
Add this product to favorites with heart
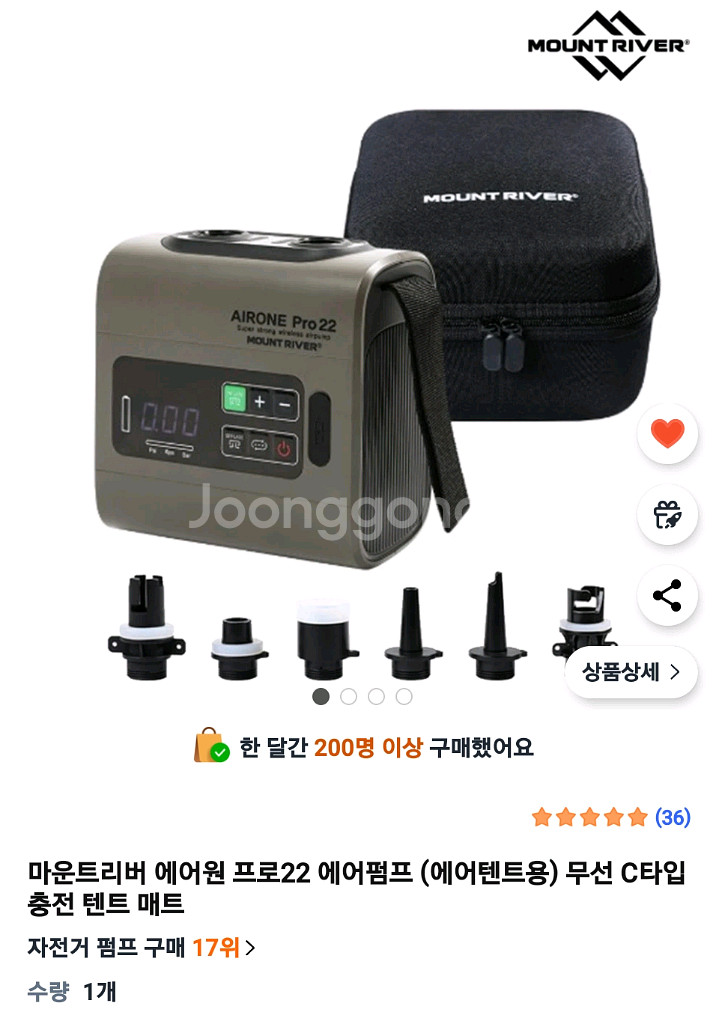667,433
